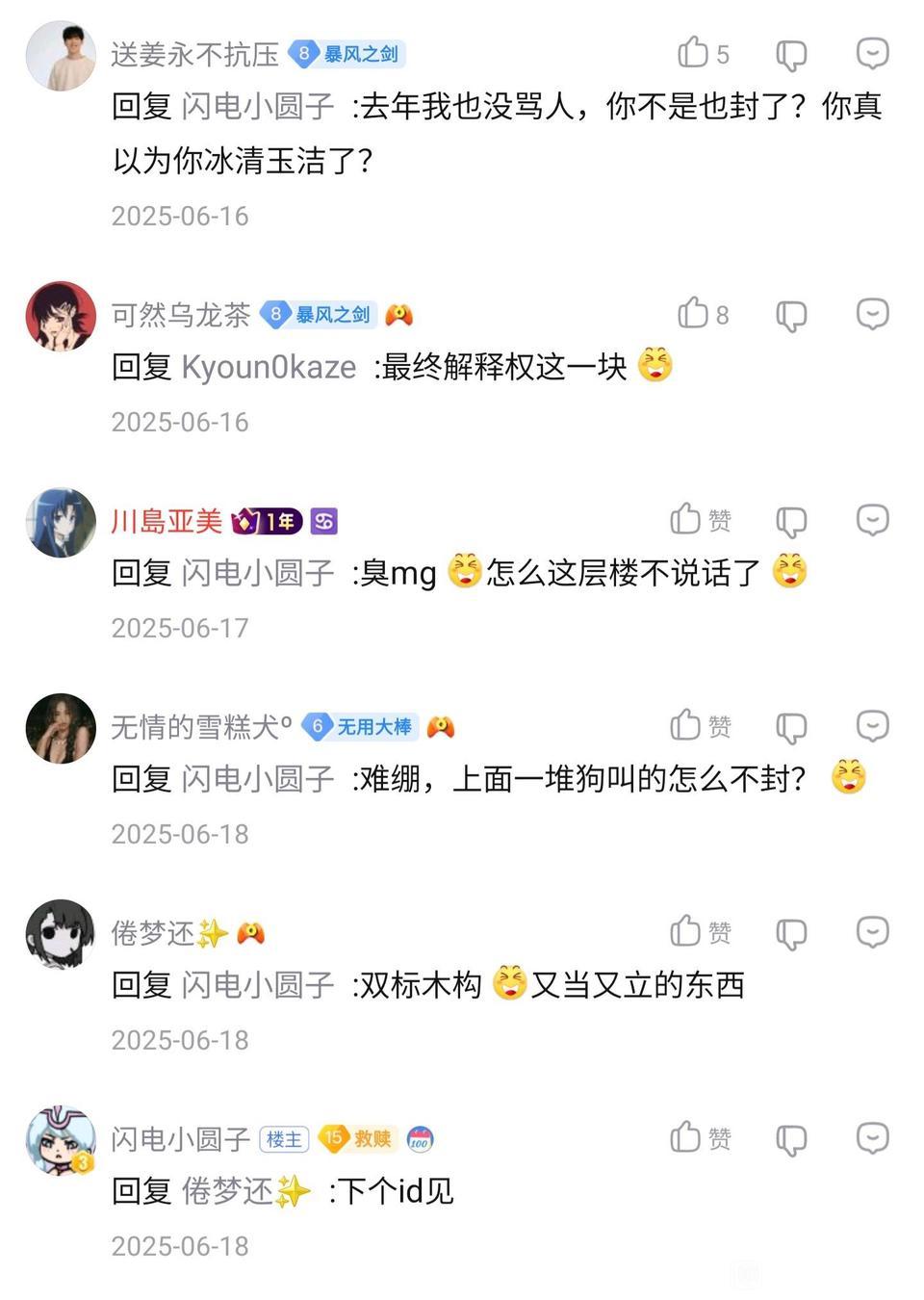Open 无情的雪糕犬's avatar
This screenshot has width=924, height=1300.
click(x=61, y=728)
